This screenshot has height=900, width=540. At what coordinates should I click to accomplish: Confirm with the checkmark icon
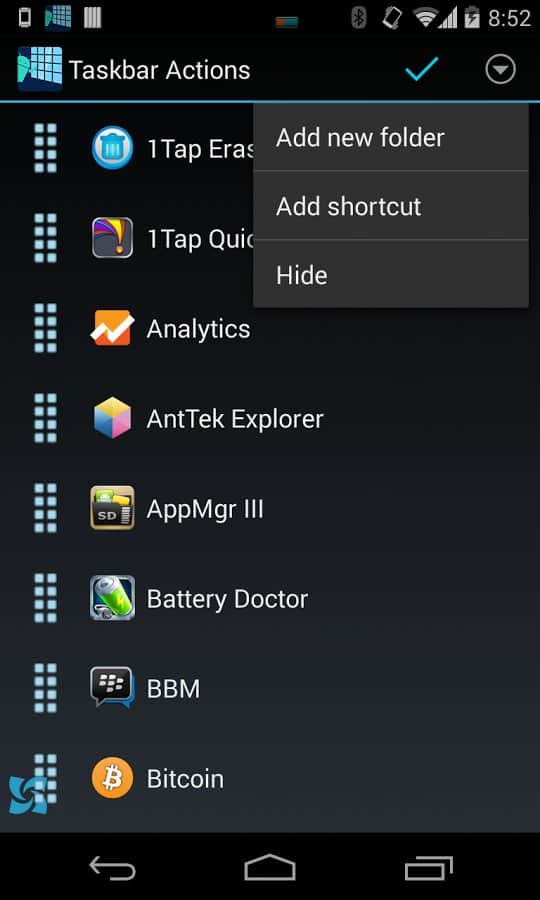coord(422,69)
